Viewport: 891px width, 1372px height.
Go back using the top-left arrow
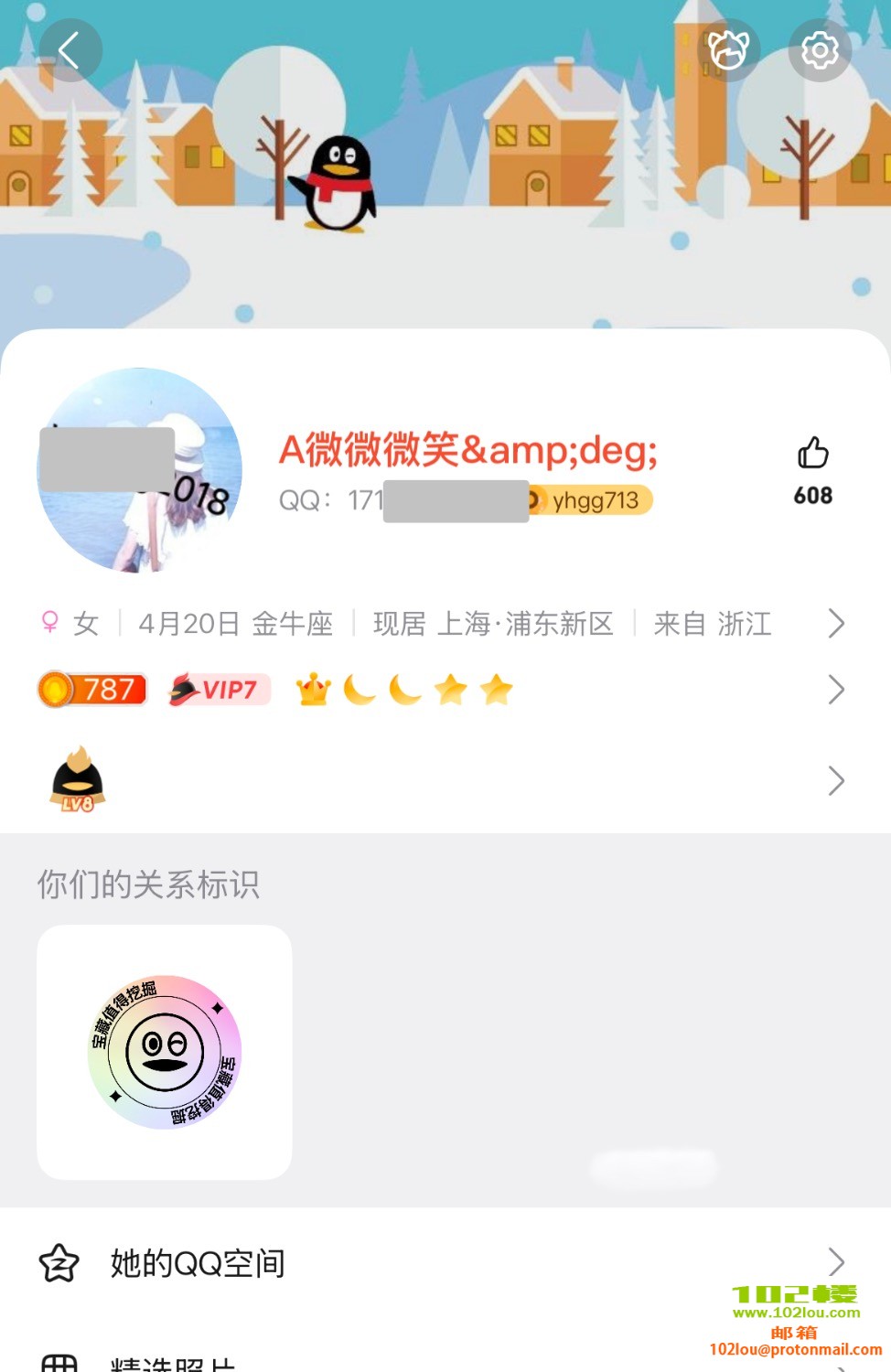click(x=70, y=50)
